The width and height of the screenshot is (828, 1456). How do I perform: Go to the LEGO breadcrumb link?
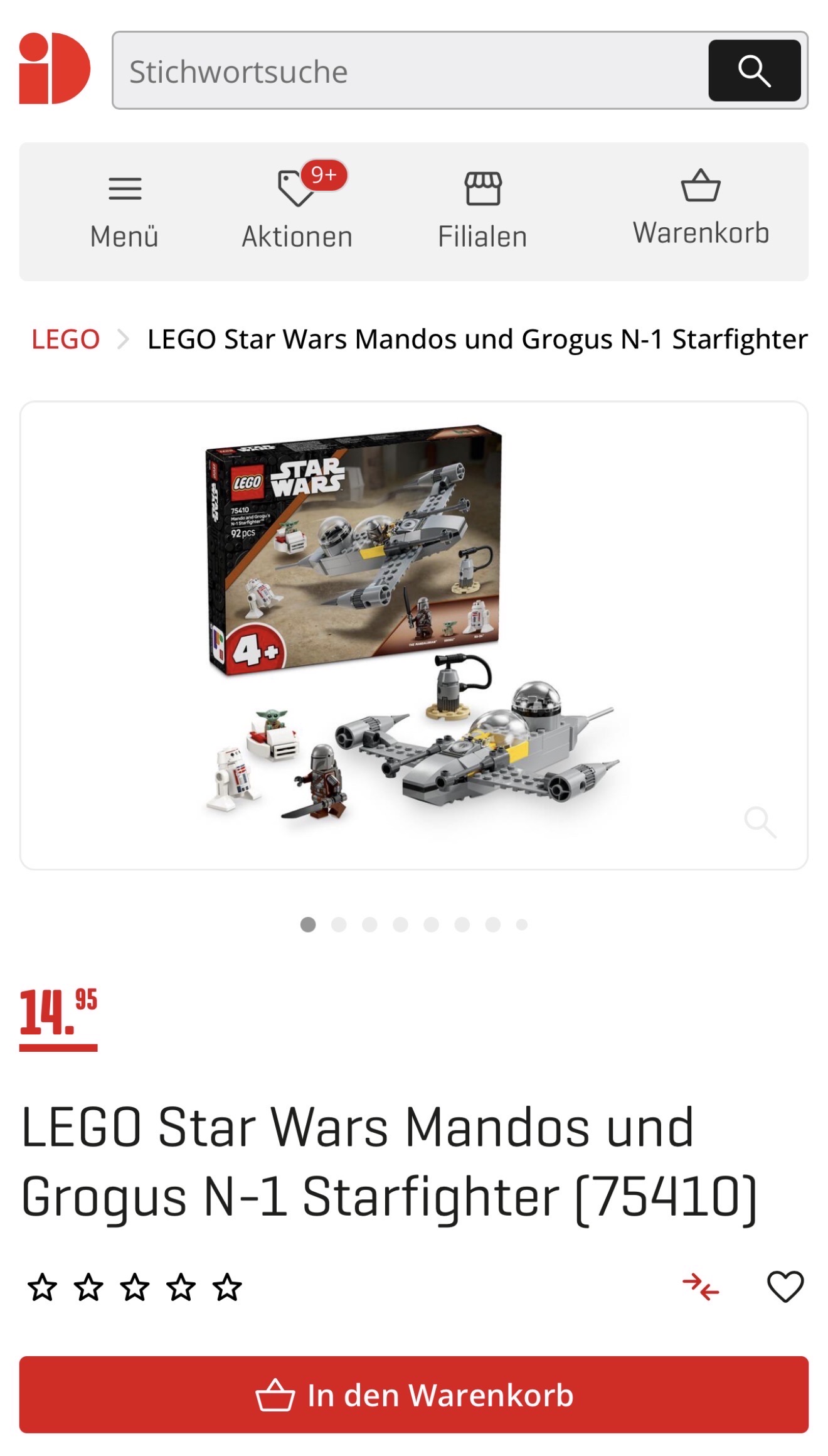pyautogui.click(x=65, y=340)
